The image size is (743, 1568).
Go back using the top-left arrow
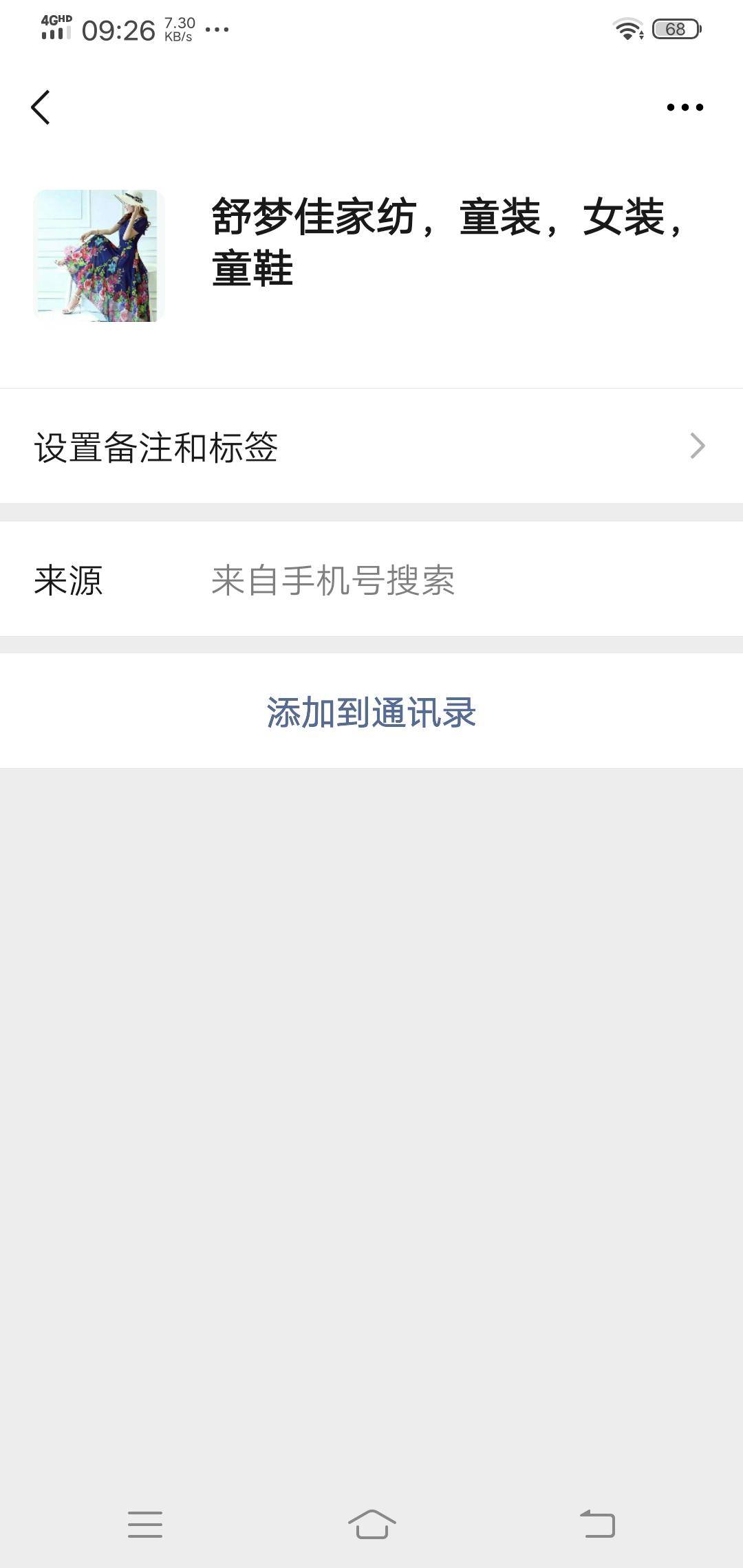[x=41, y=107]
